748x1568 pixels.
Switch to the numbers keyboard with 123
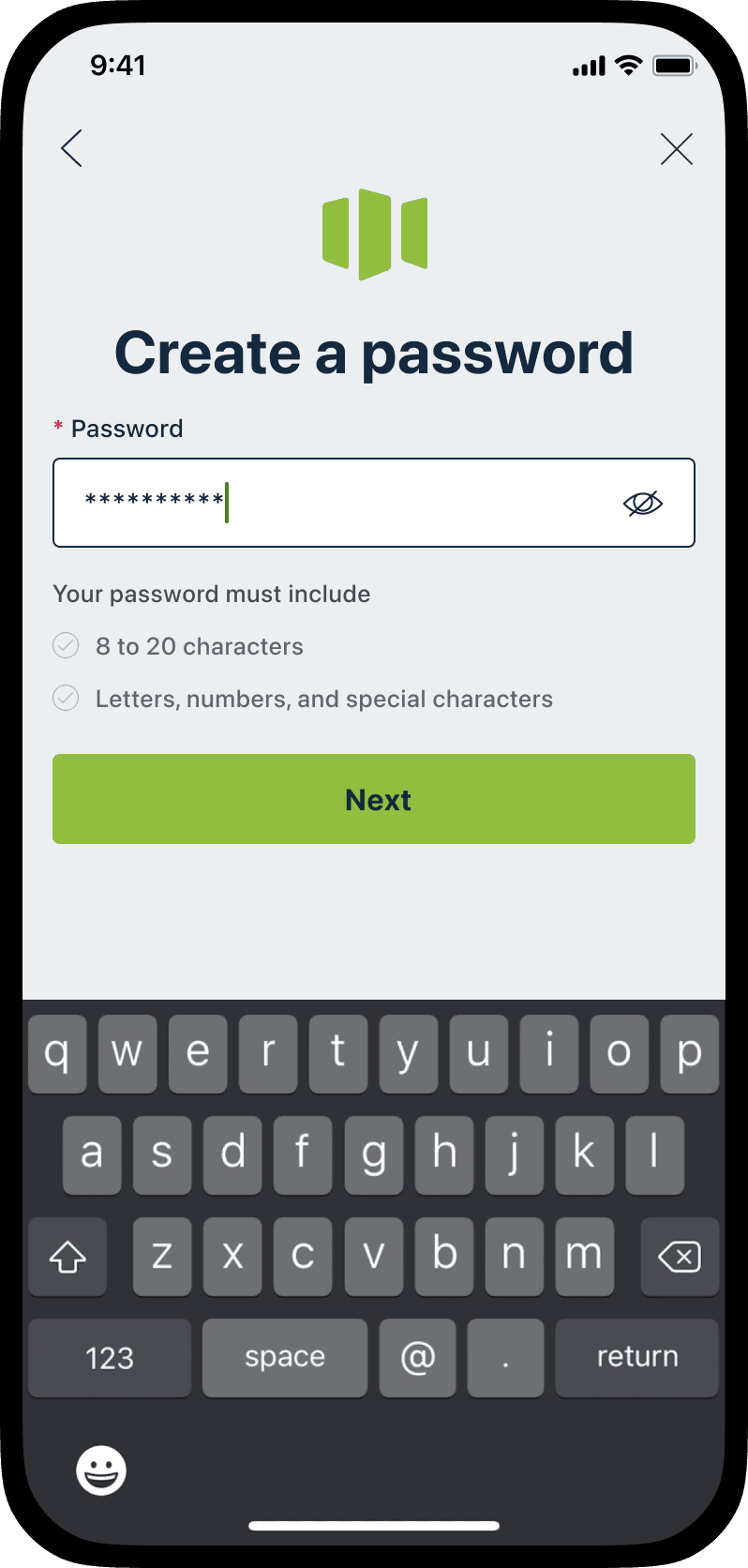click(109, 1357)
